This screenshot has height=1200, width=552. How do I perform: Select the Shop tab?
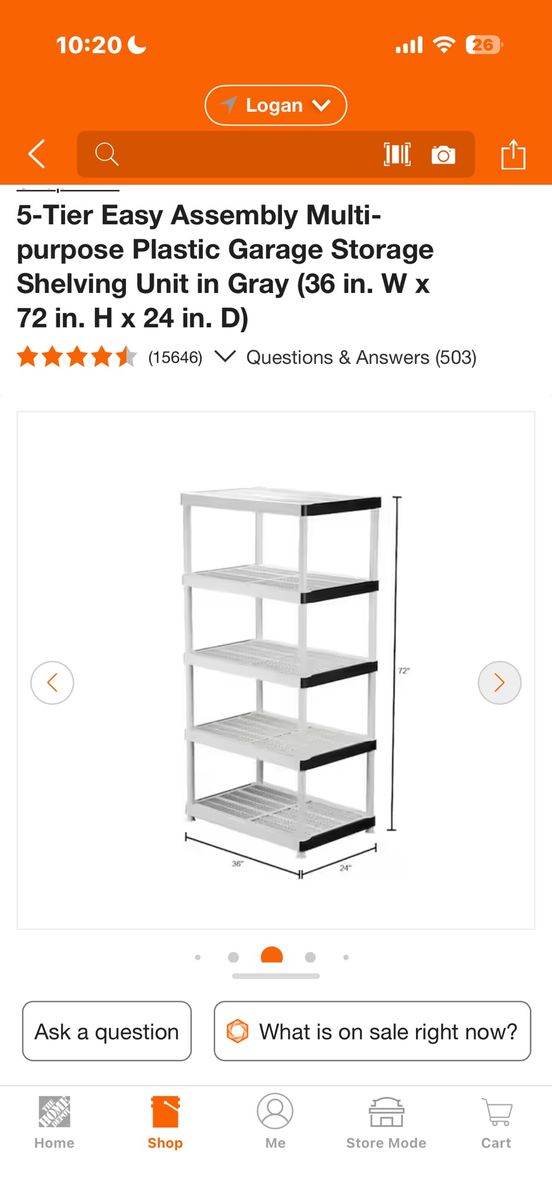point(165,1122)
